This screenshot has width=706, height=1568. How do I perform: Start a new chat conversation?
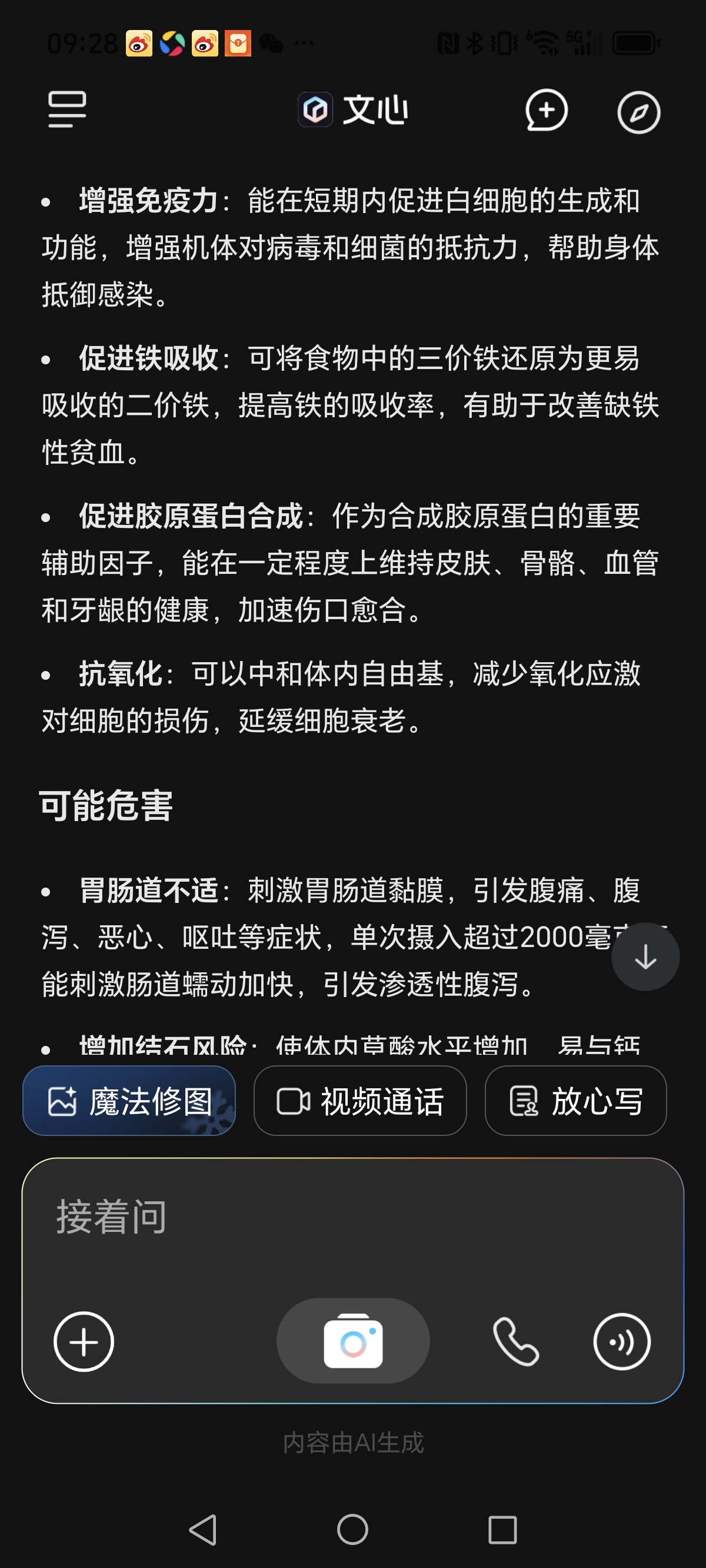coord(546,110)
